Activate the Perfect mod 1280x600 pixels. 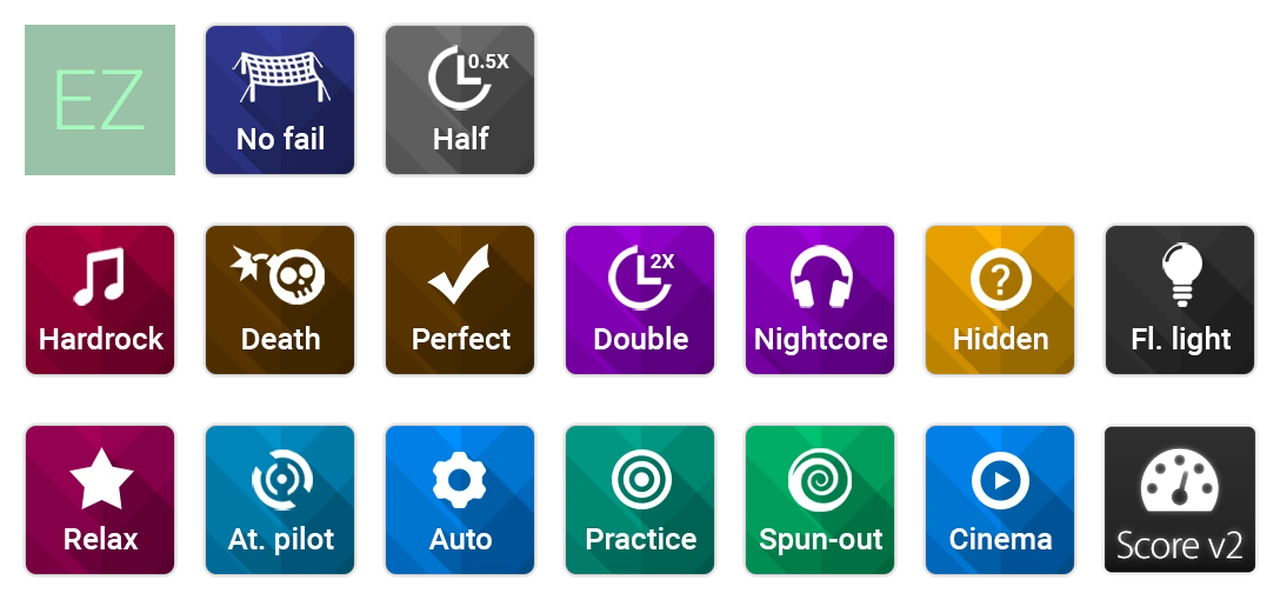coord(460,300)
